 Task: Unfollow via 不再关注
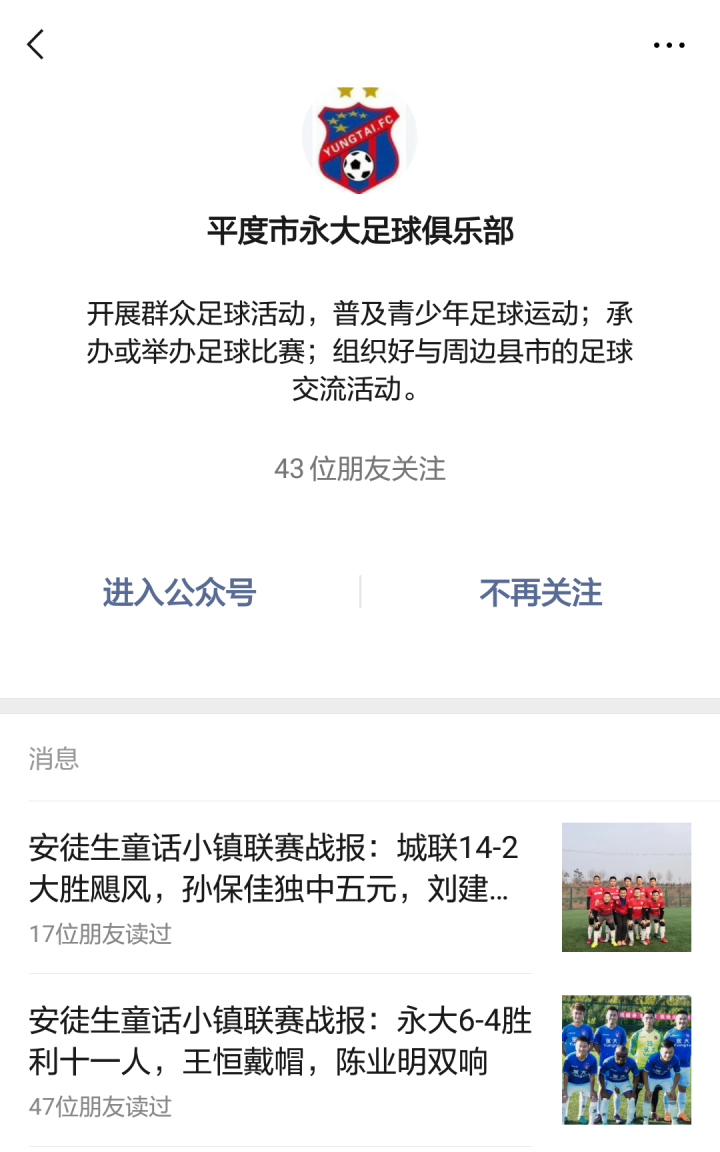point(541,593)
